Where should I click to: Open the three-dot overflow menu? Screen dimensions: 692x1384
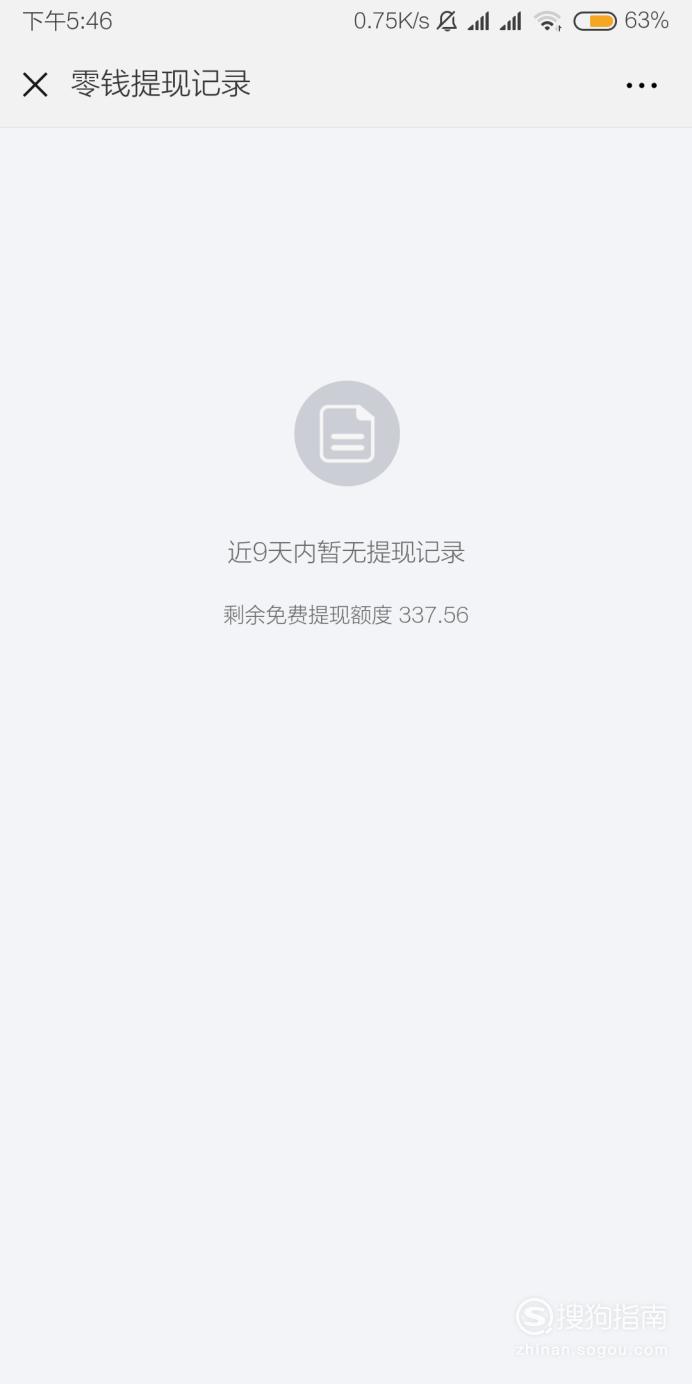641,85
